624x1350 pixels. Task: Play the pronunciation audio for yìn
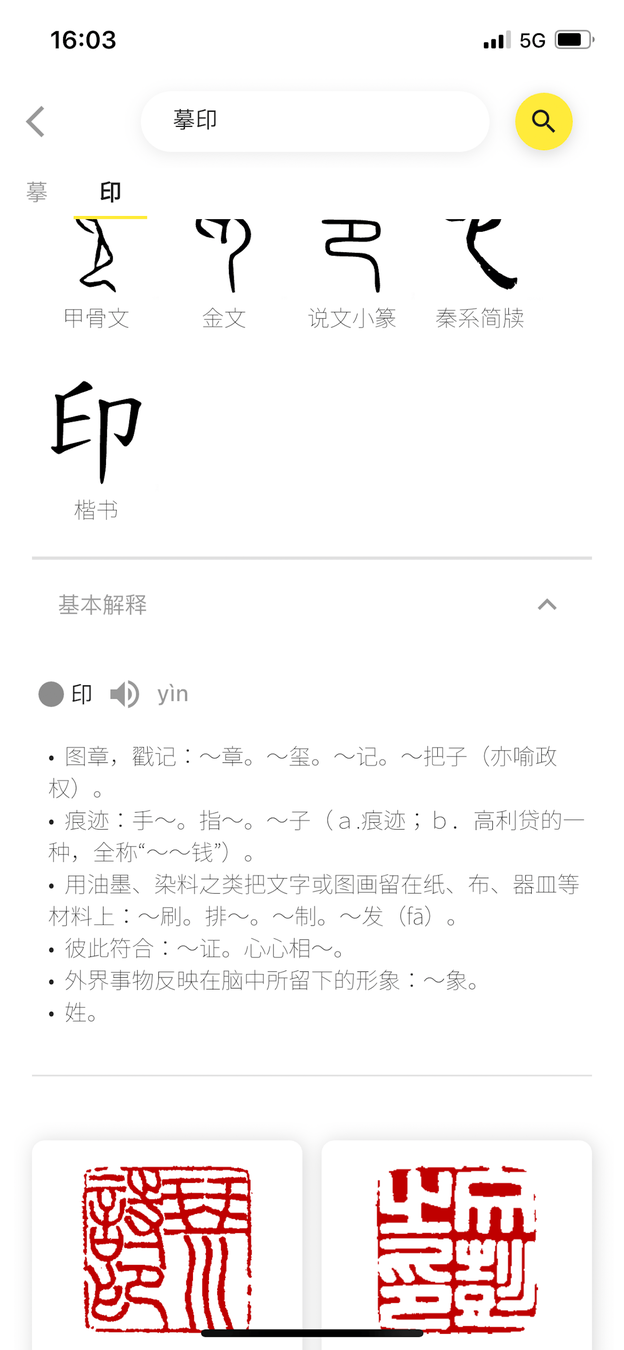pos(124,694)
